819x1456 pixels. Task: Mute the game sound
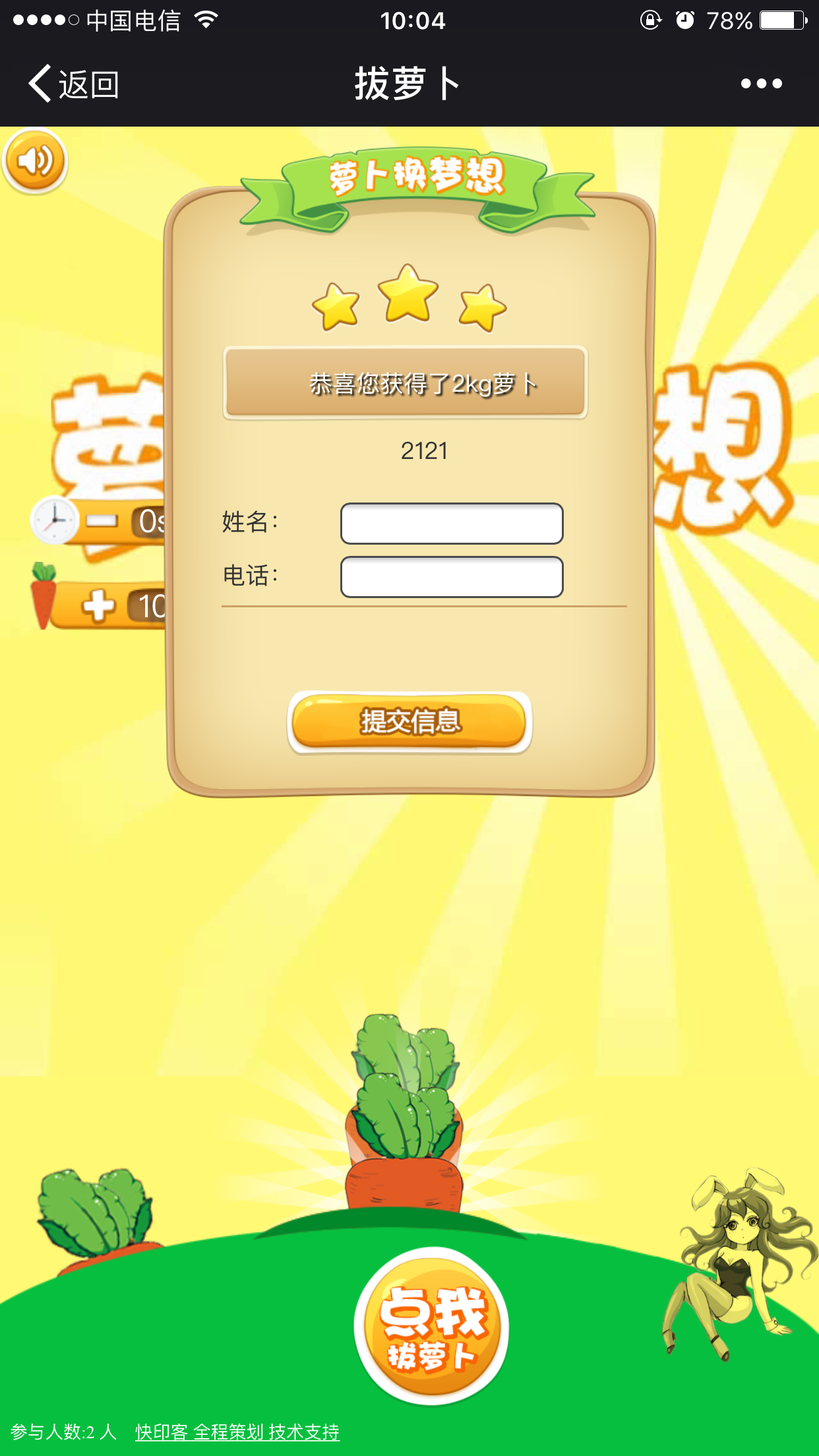(x=36, y=161)
